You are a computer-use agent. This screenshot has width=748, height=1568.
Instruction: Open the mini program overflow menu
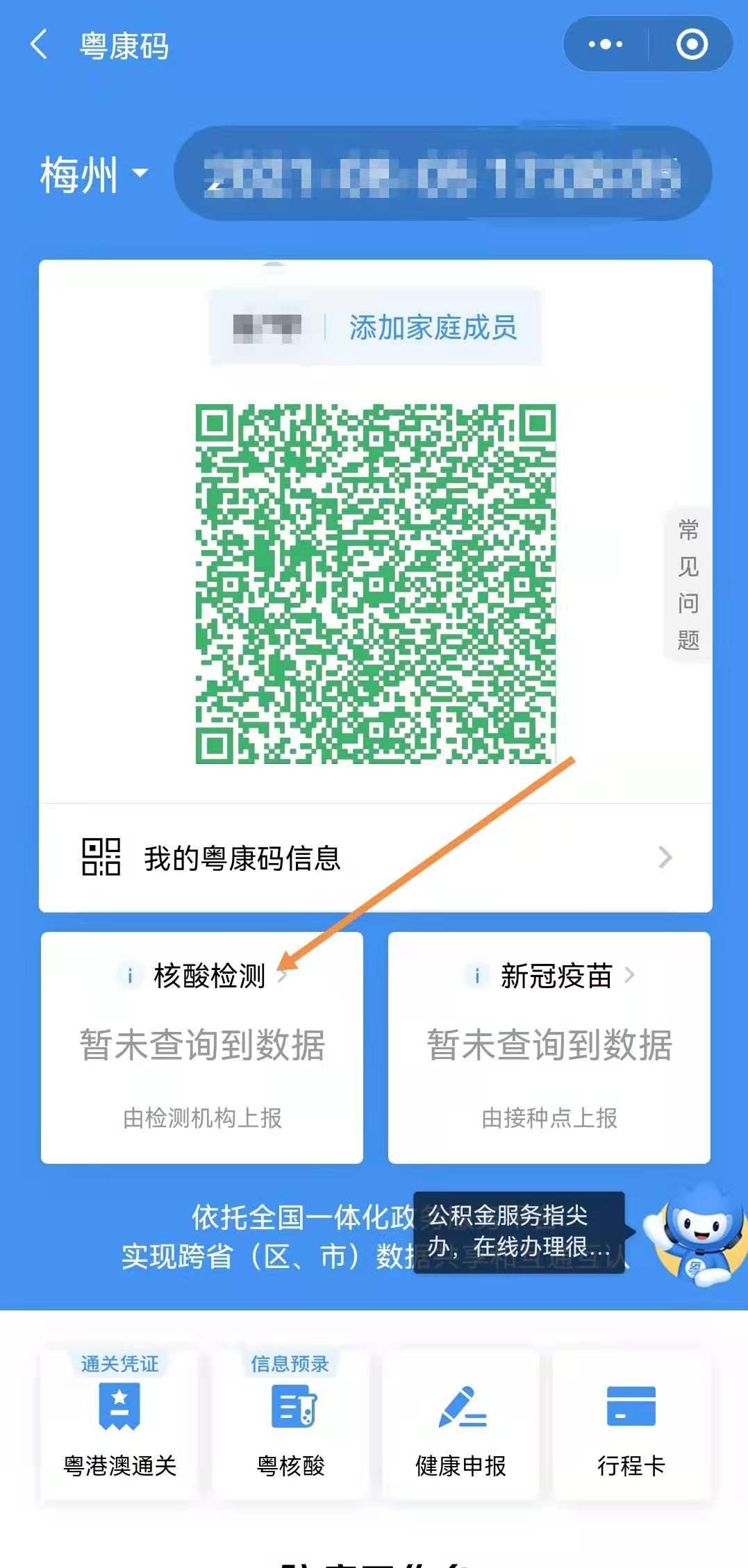tap(606, 44)
